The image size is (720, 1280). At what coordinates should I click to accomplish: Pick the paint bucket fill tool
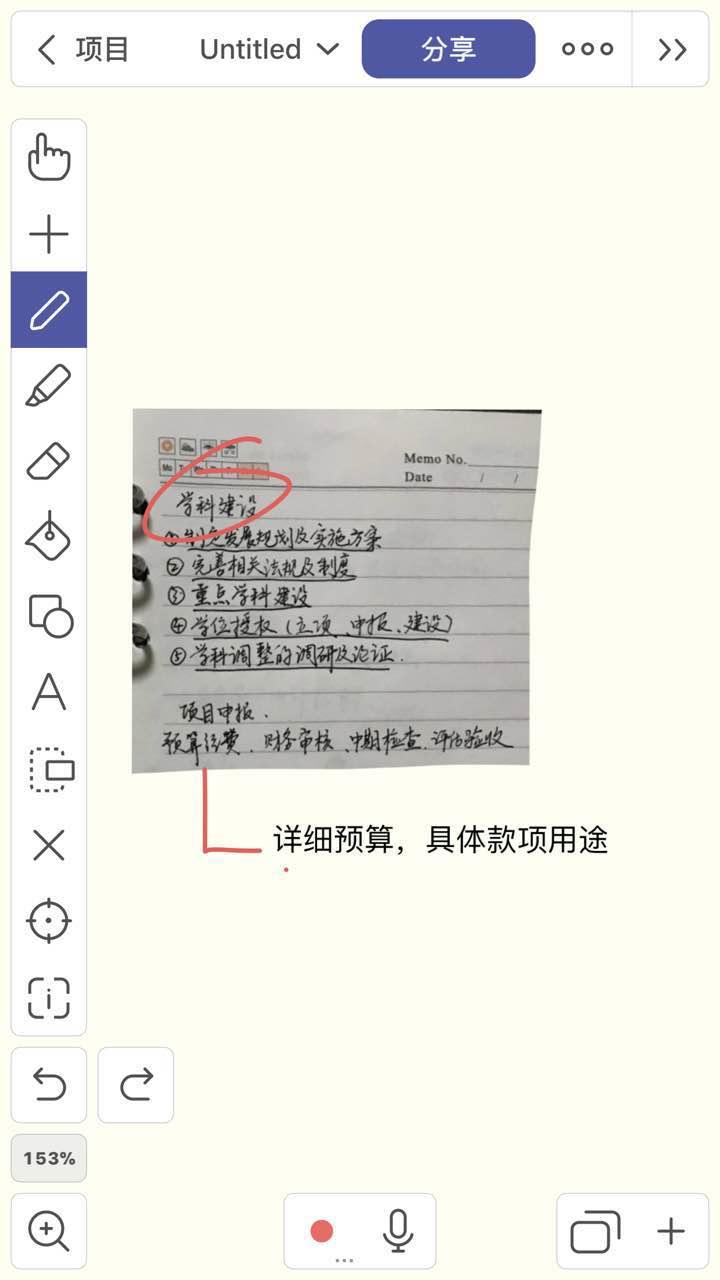[x=49, y=538]
